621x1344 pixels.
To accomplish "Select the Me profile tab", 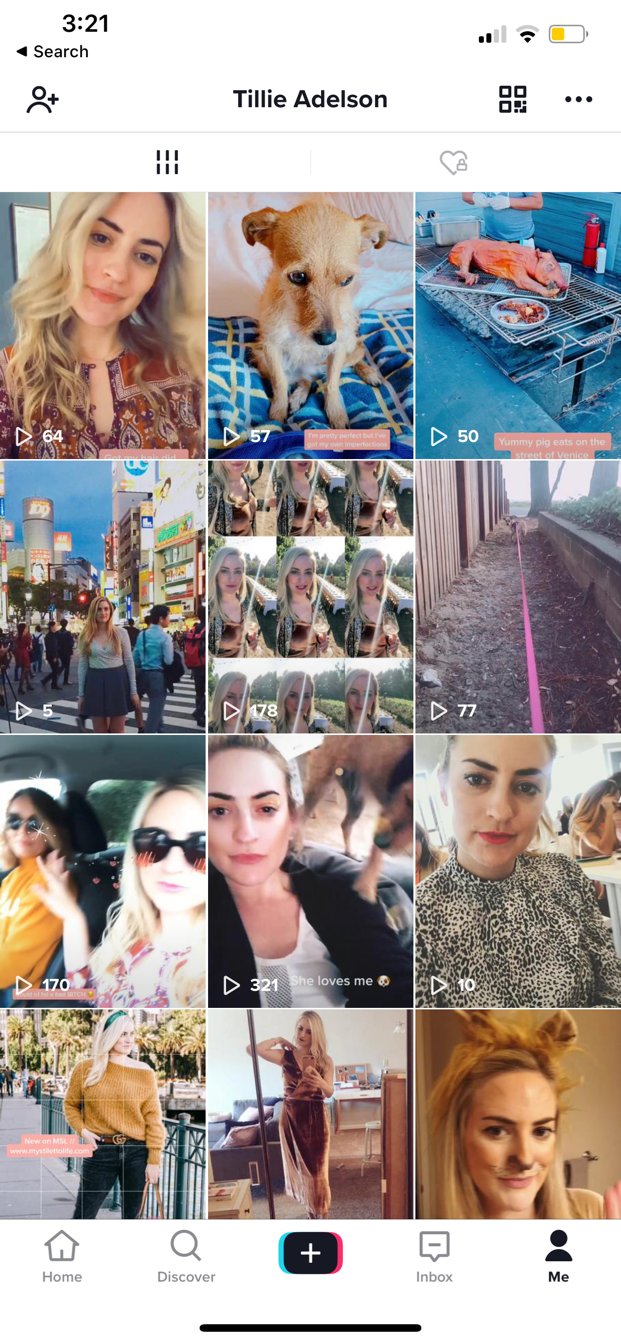I will [x=558, y=1257].
